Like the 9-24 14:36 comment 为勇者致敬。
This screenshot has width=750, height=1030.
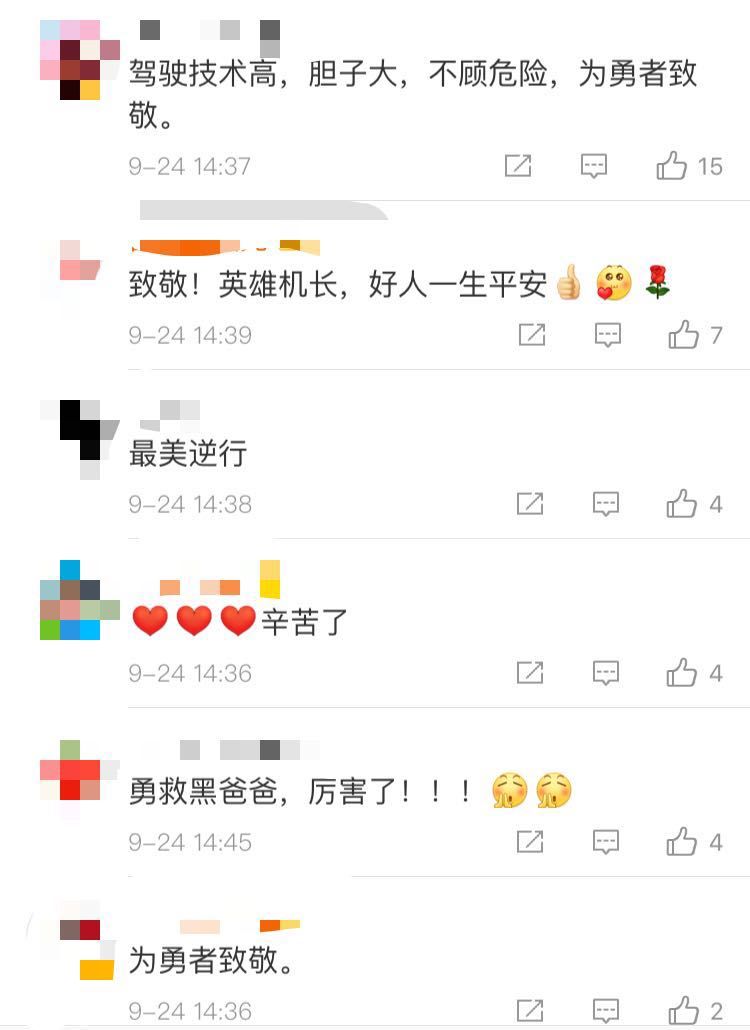tap(684, 1010)
